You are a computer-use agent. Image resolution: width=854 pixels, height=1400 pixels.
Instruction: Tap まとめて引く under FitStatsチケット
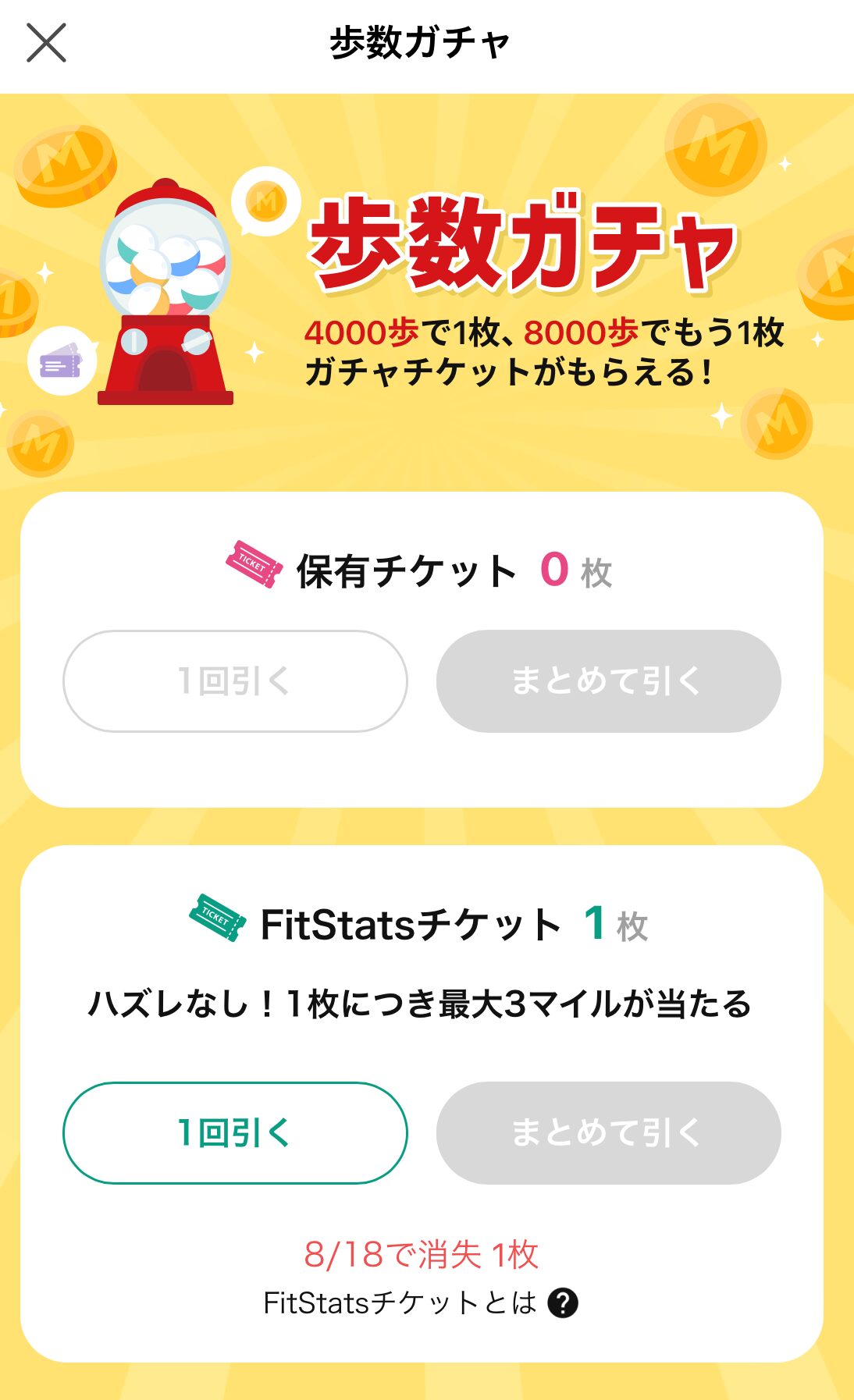coord(608,1132)
